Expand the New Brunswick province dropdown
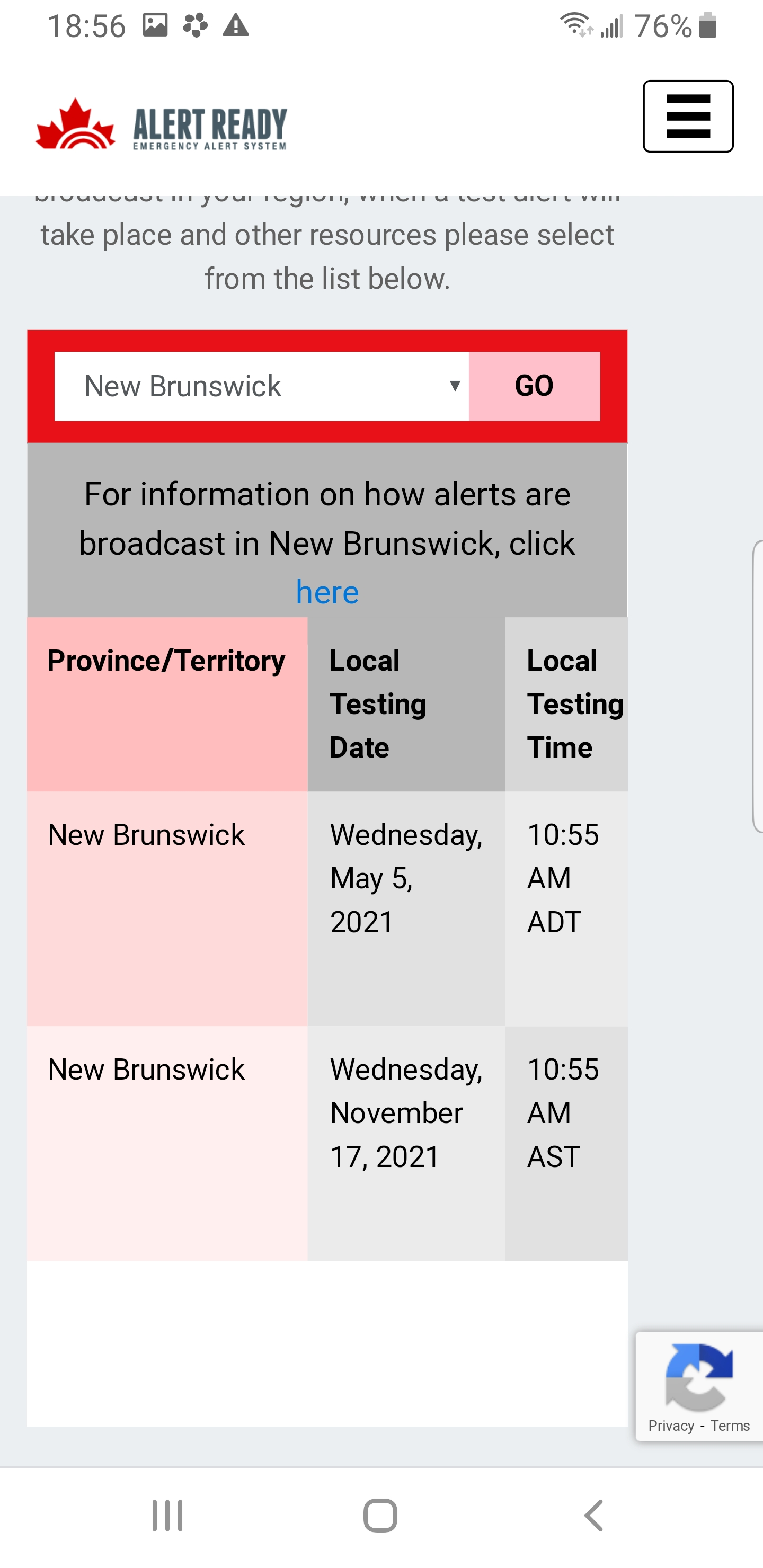 click(x=261, y=386)
